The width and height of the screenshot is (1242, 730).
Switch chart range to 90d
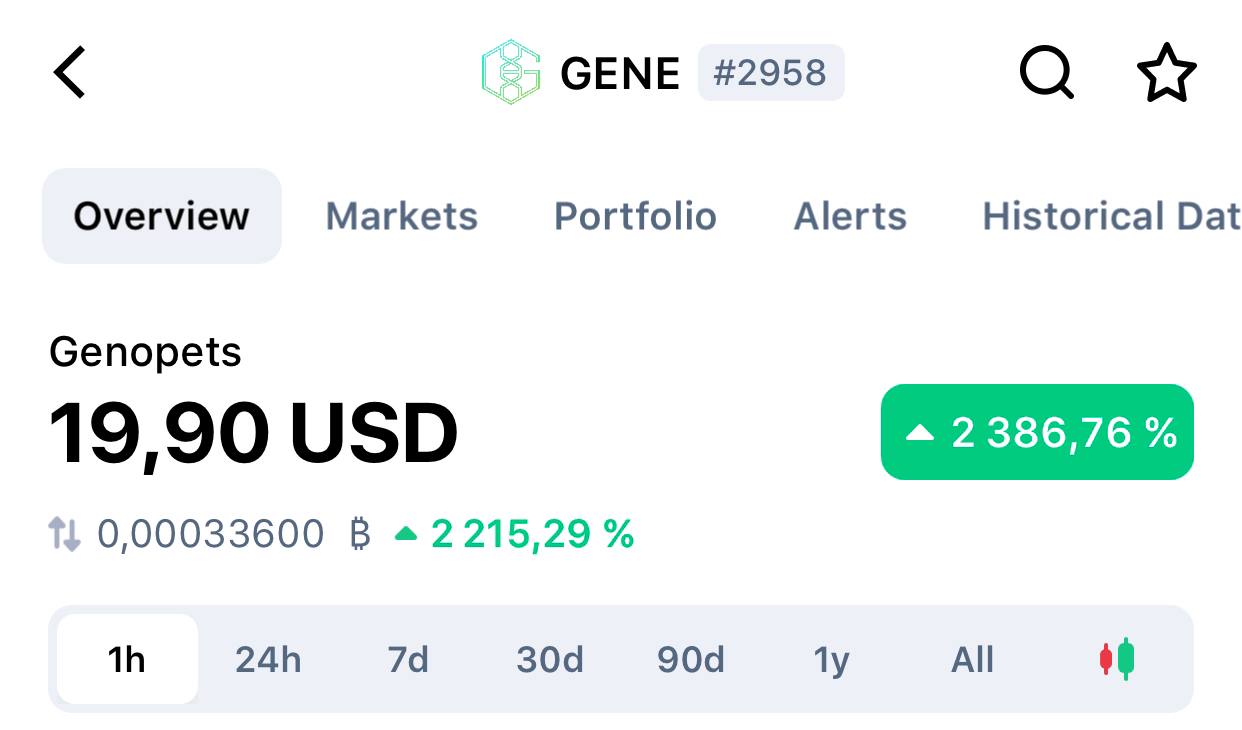pos(691,660)
